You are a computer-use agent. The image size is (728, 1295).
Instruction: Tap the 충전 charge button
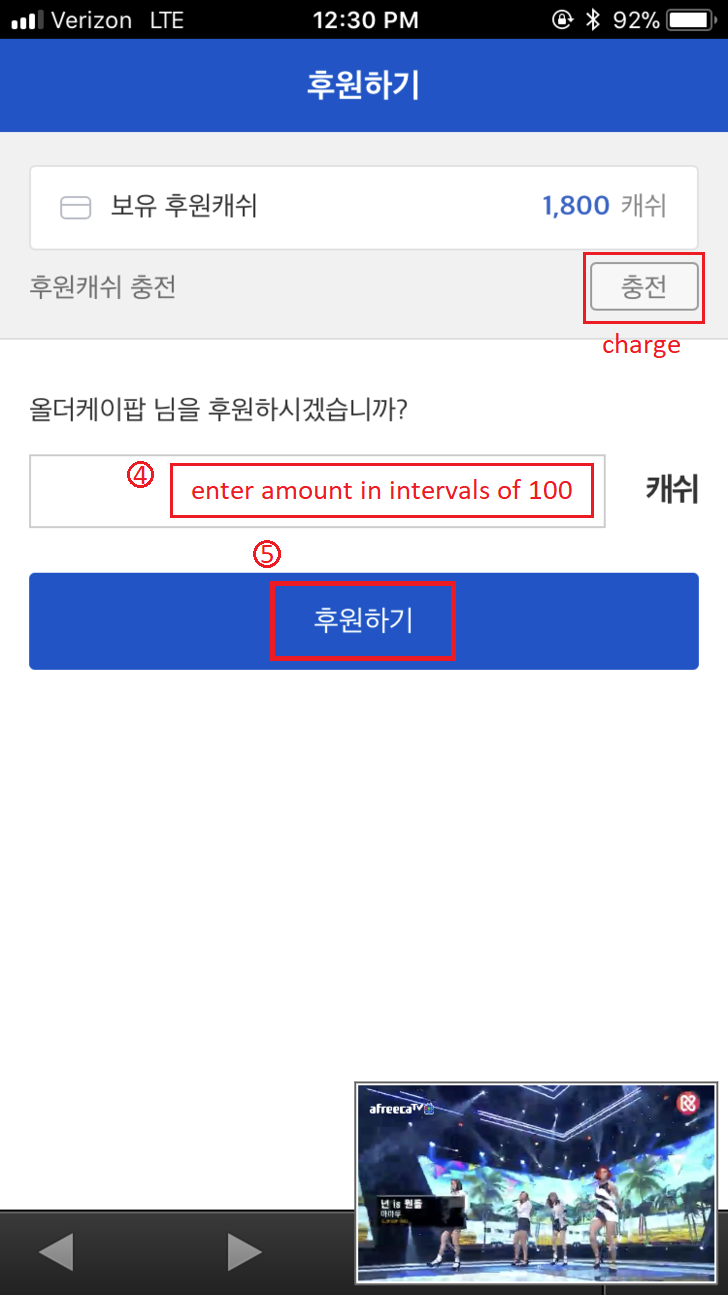pyautogui.click(x=644, y=288)
